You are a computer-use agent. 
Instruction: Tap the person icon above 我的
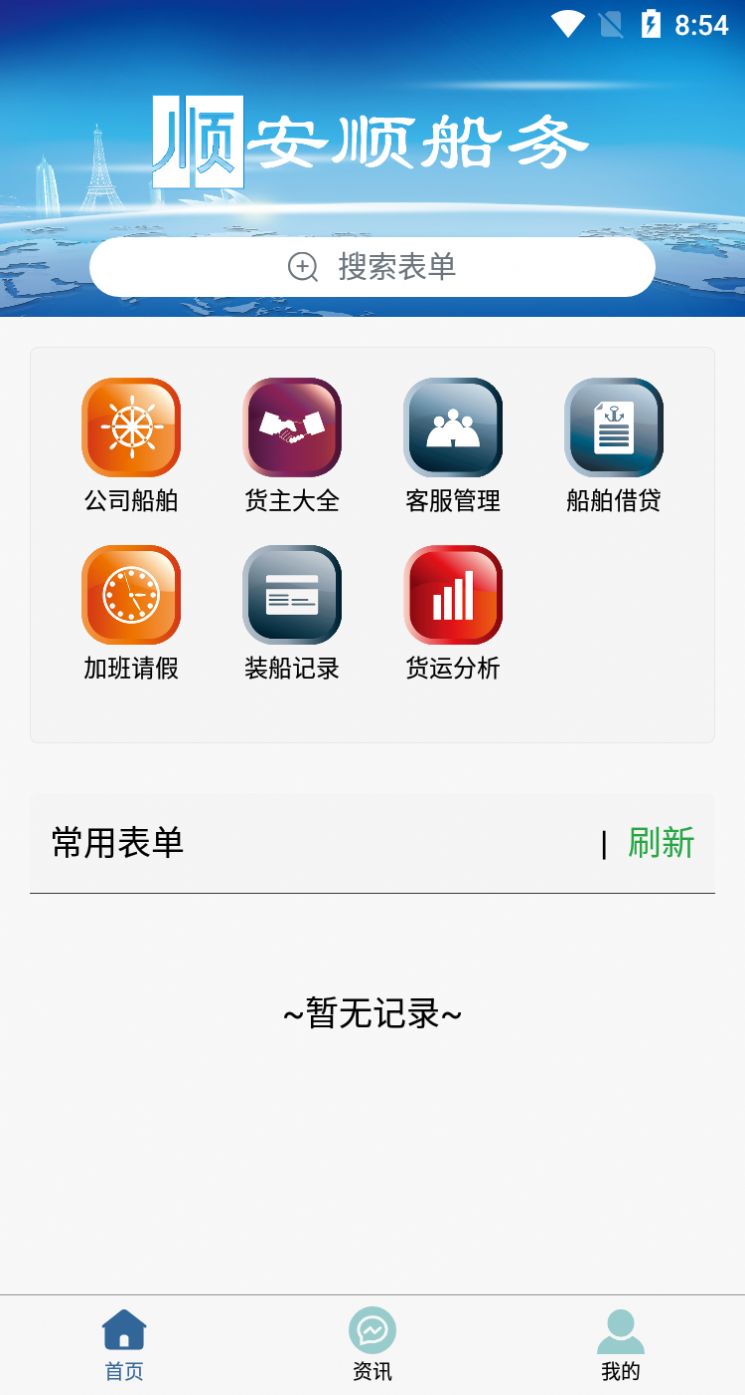click(x=621, y=1330)
